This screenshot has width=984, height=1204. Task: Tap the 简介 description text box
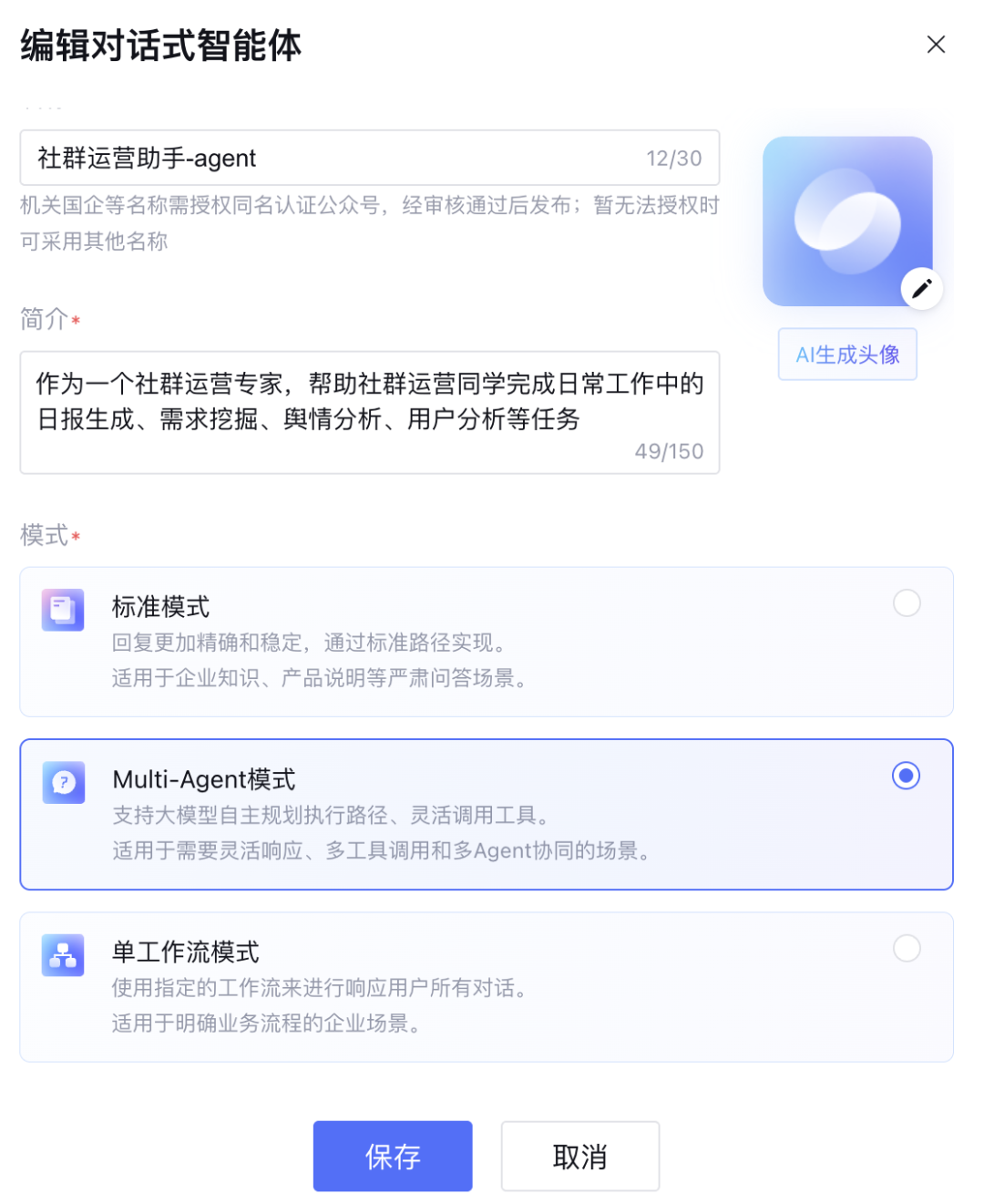point(369,411)
